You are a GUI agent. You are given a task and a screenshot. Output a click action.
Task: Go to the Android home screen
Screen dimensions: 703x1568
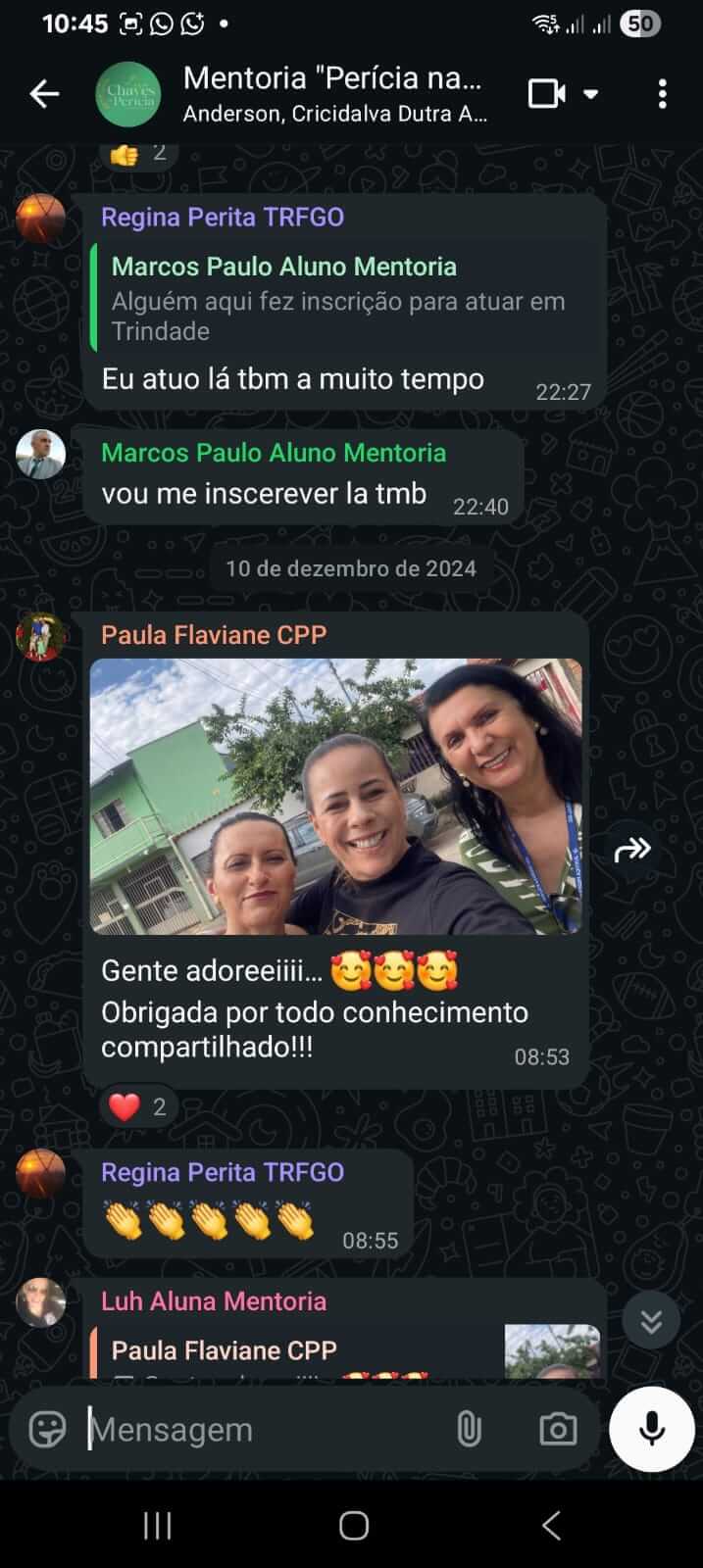pos(353,1525)
